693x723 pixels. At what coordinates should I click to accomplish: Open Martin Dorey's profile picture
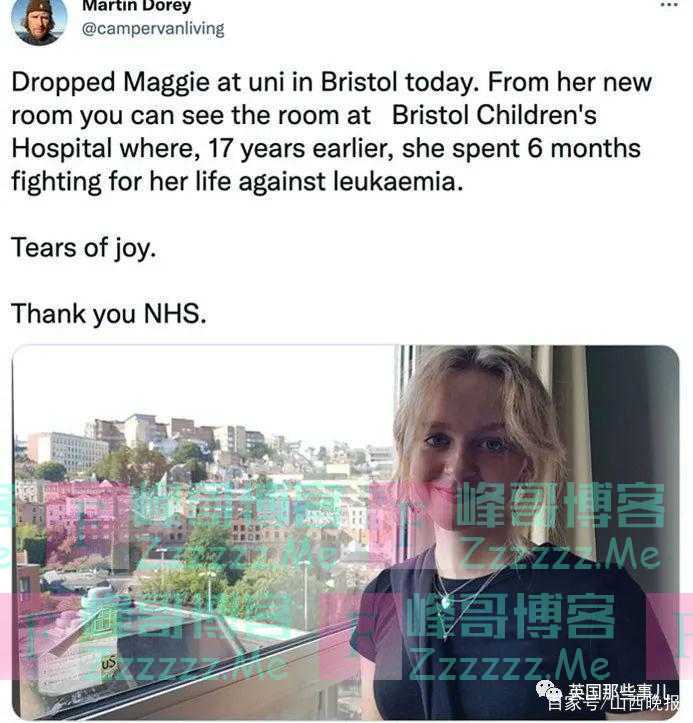pos(39,21)
